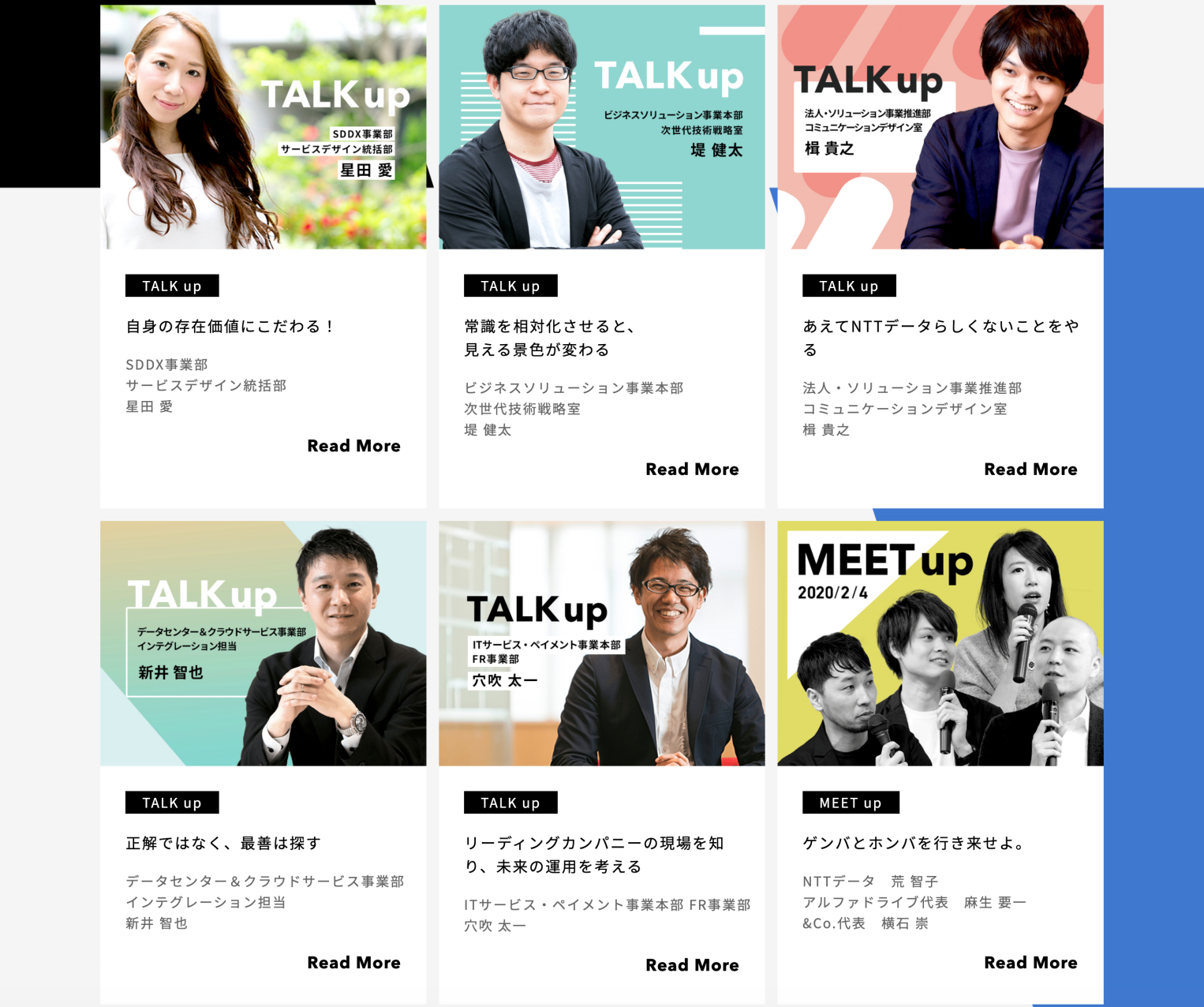1204x1007 pixels.
Task: Open the 新井 智也 TALK up card image
Action: point(263,643)
